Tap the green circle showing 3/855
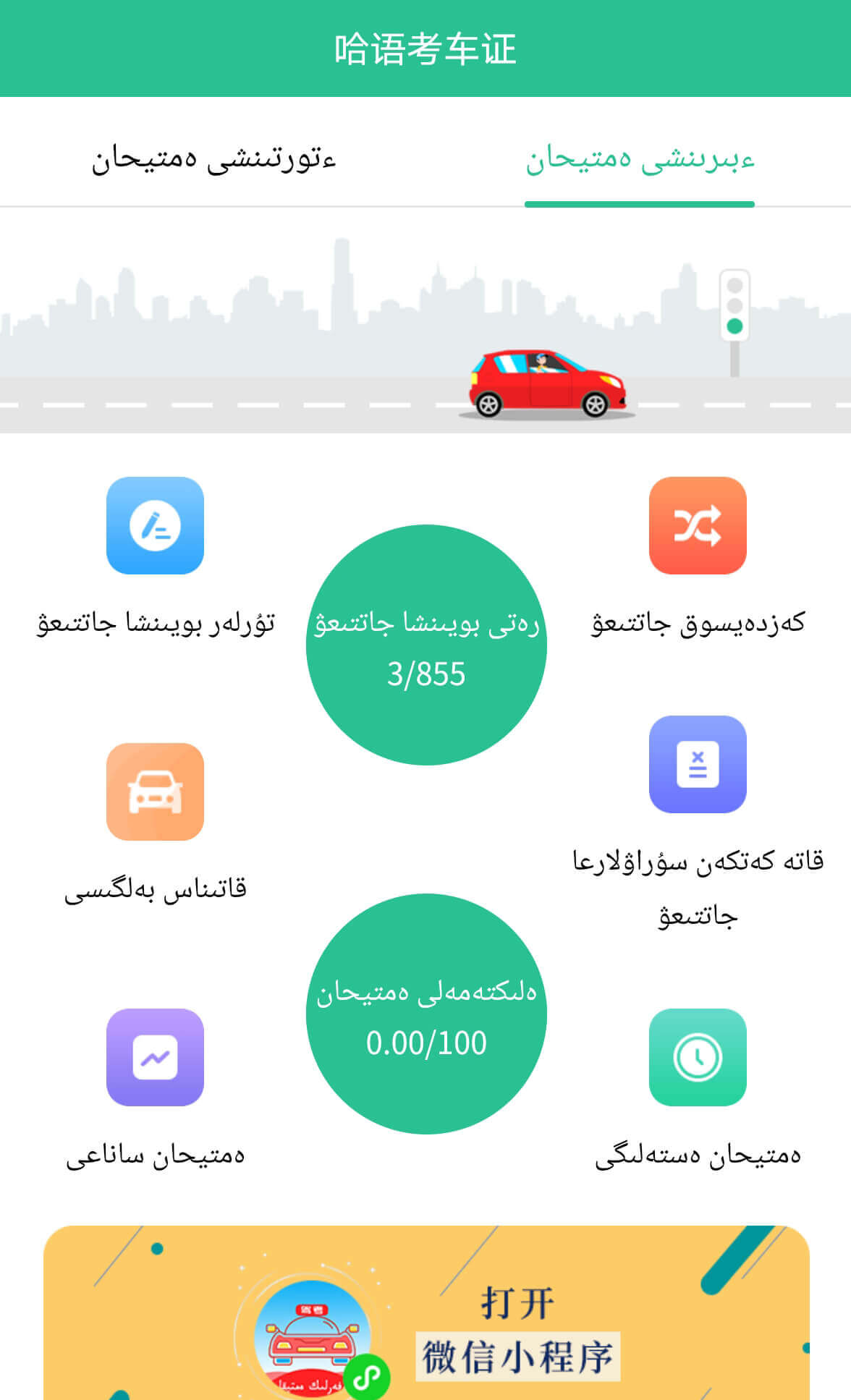 click(x=426, y=645)
